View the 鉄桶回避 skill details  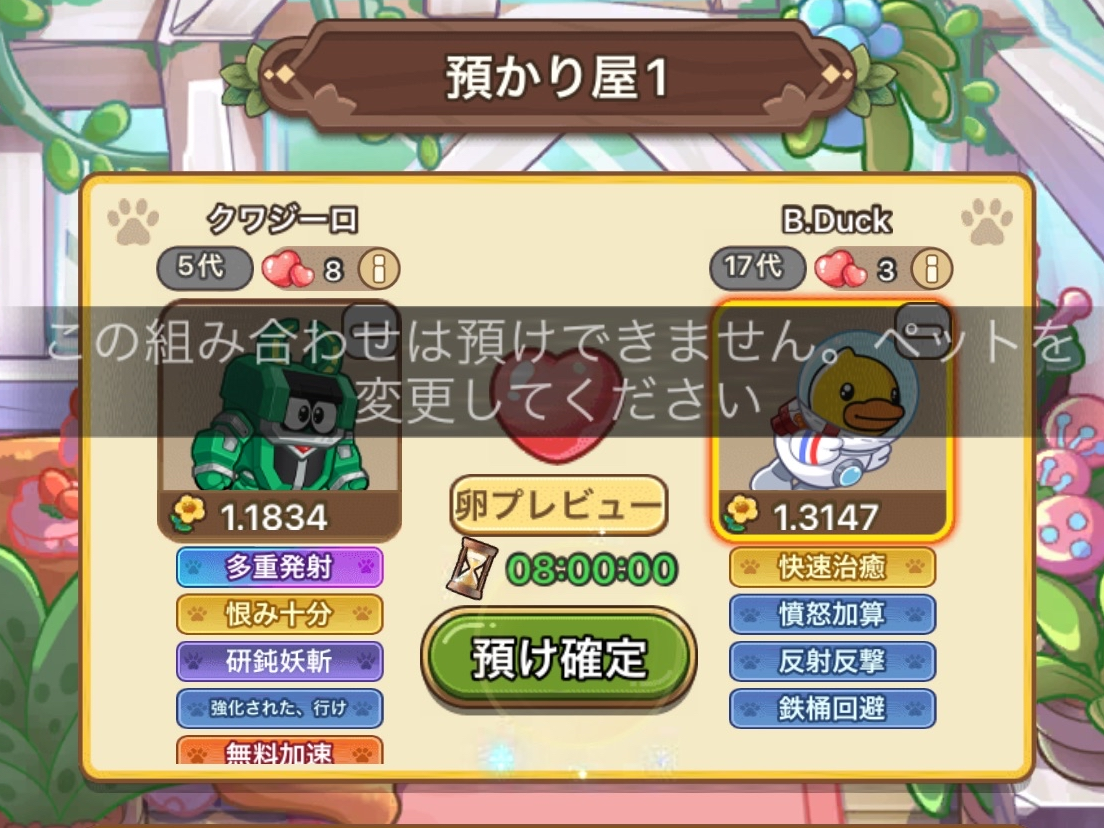(832, 708)
